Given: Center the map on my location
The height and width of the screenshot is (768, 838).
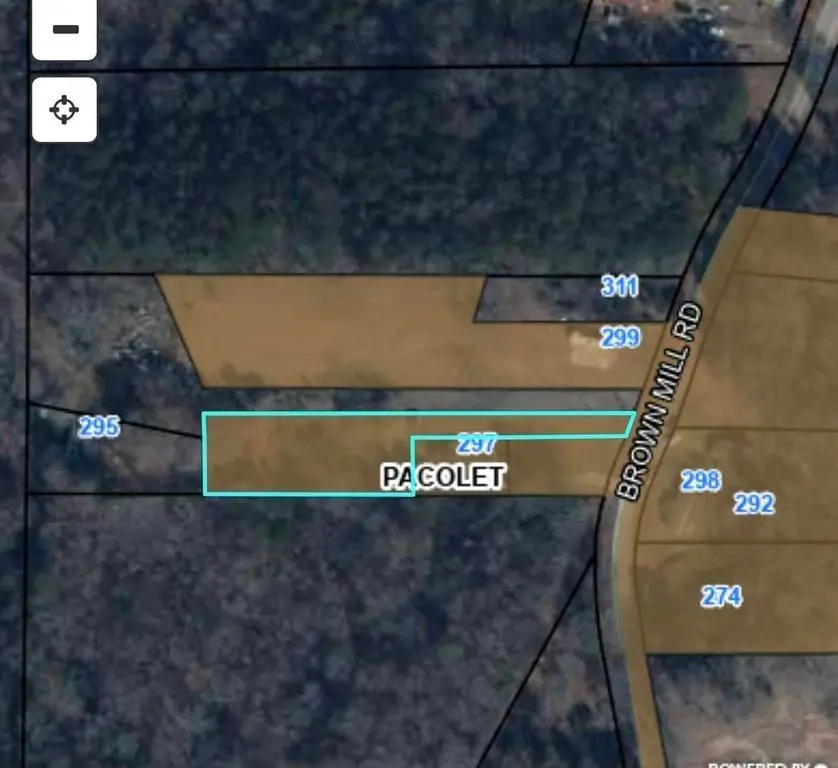Looking at the screenshot, I should coord(65,109).
